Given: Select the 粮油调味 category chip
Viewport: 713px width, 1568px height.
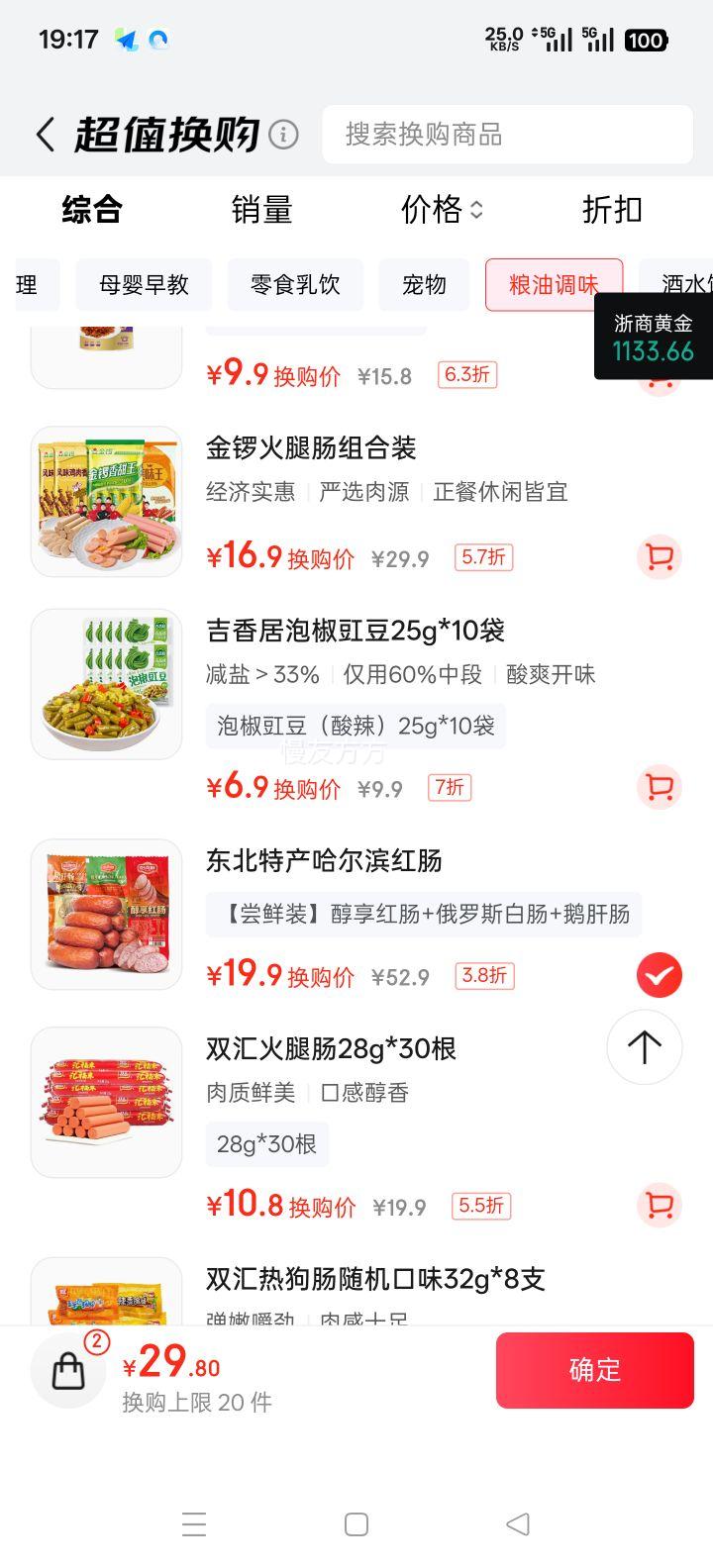Looking at the screenshot, I should [554, 285].
